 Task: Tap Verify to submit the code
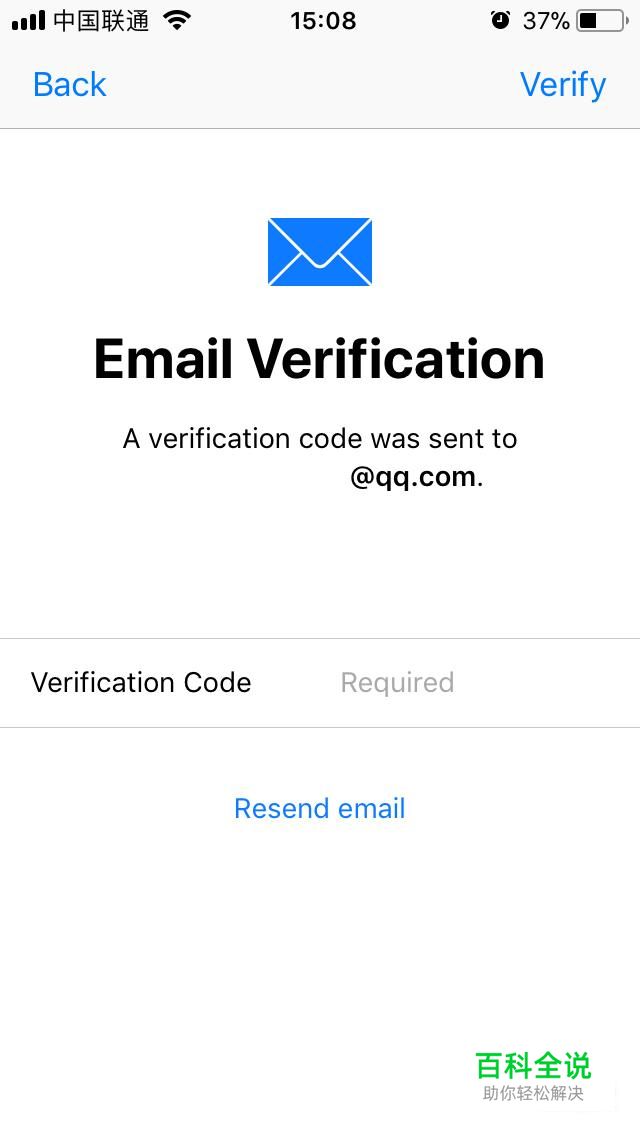click(562, 85)
